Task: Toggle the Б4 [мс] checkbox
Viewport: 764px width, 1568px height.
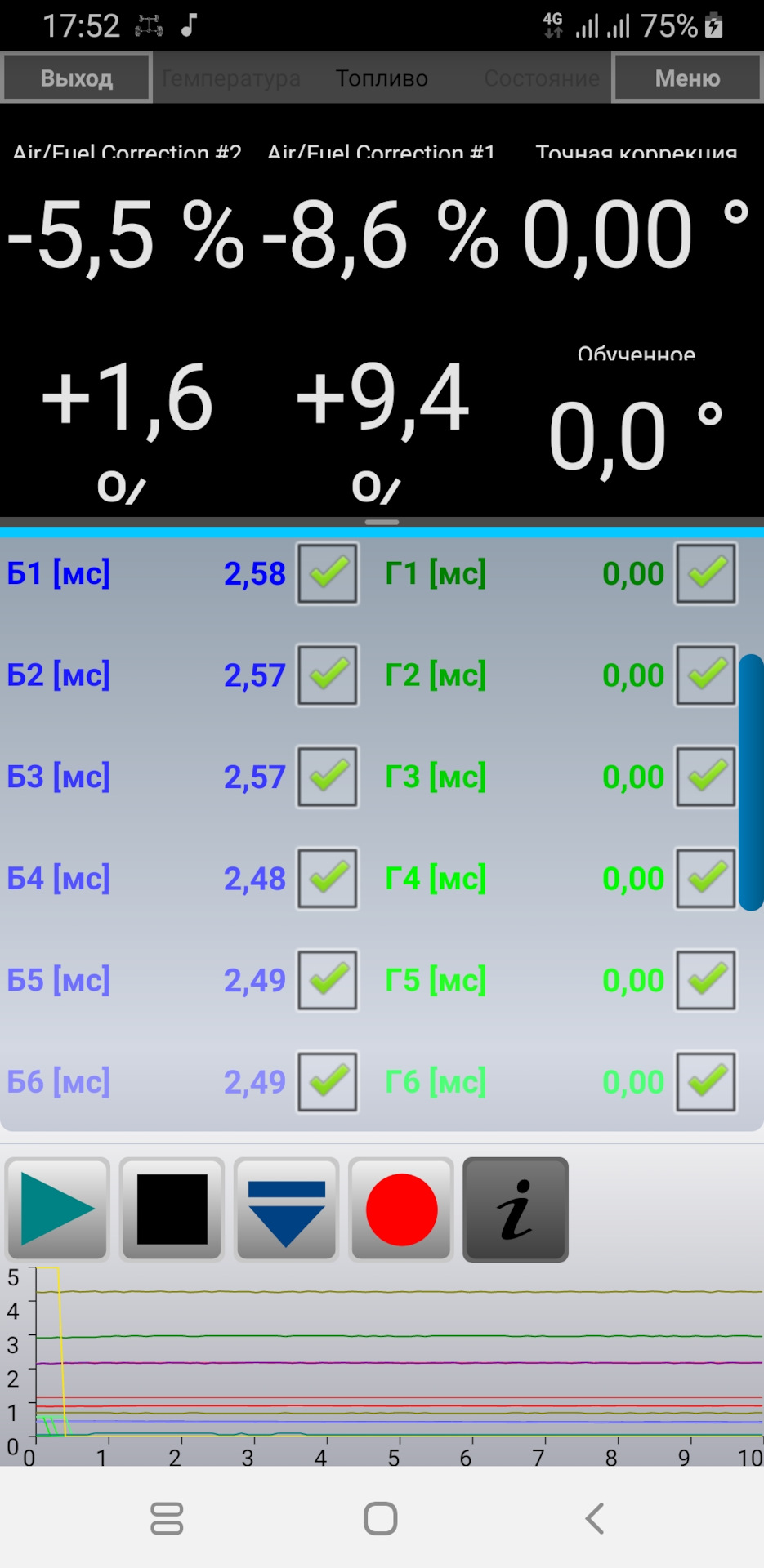Action: 328,879
